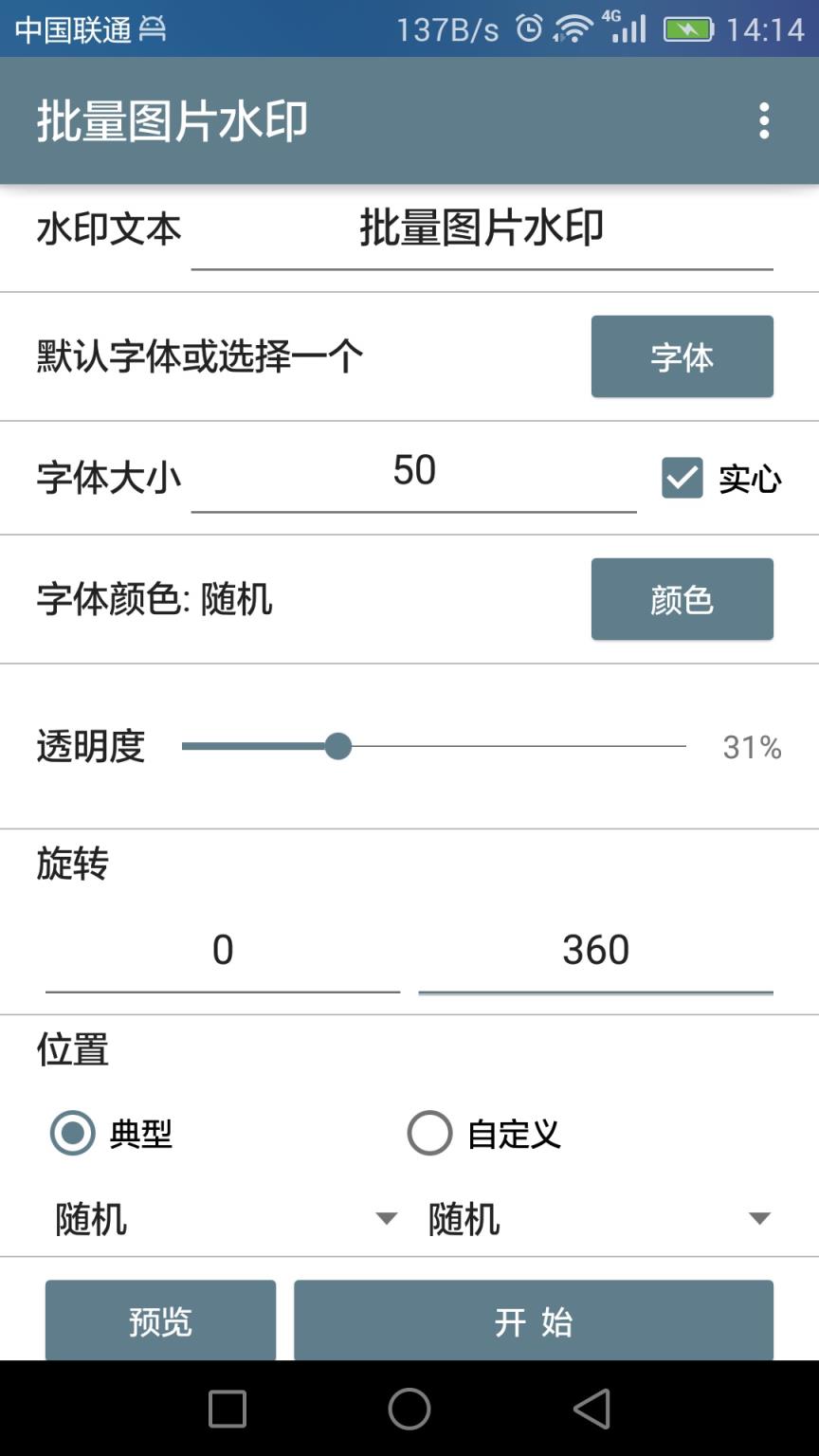Uncheck the 实心 checkbox
The width and height of the screenshot is (819, 1456).
point(682,478)
